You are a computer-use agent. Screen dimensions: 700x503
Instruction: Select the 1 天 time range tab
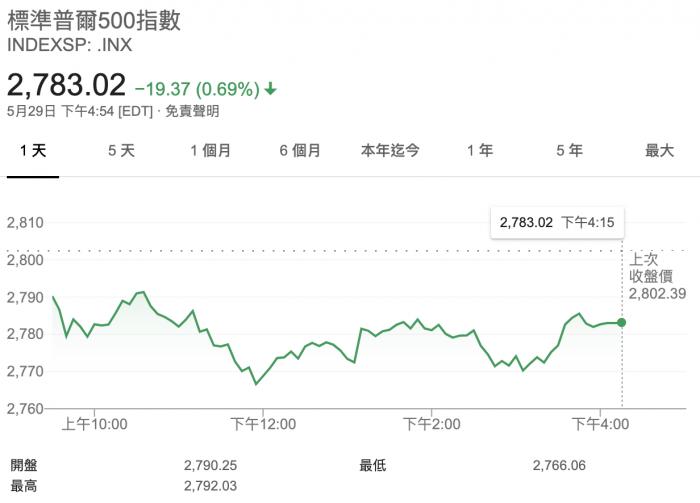point(33,151)
